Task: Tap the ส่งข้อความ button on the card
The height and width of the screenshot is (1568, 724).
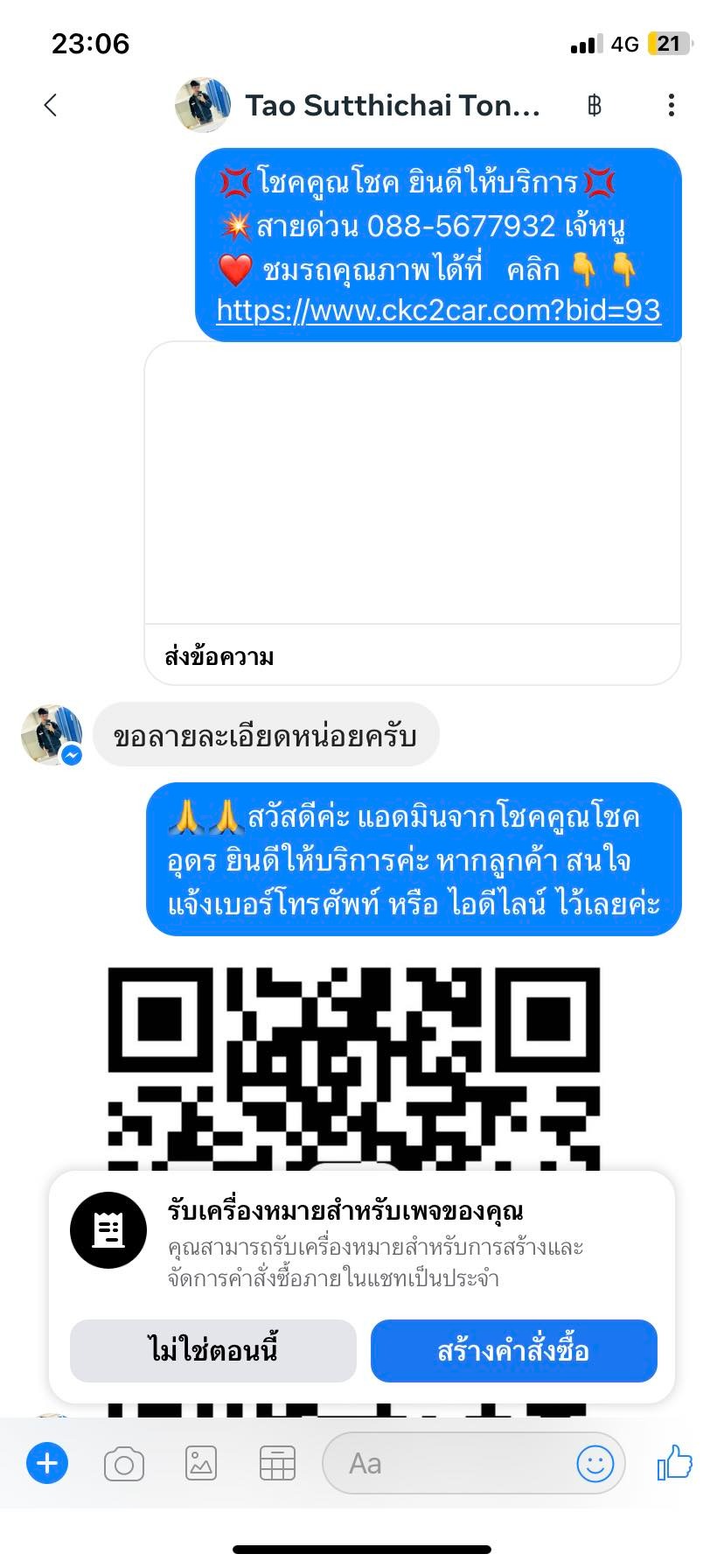Action: pyautogui.click(x=219, y=656)
